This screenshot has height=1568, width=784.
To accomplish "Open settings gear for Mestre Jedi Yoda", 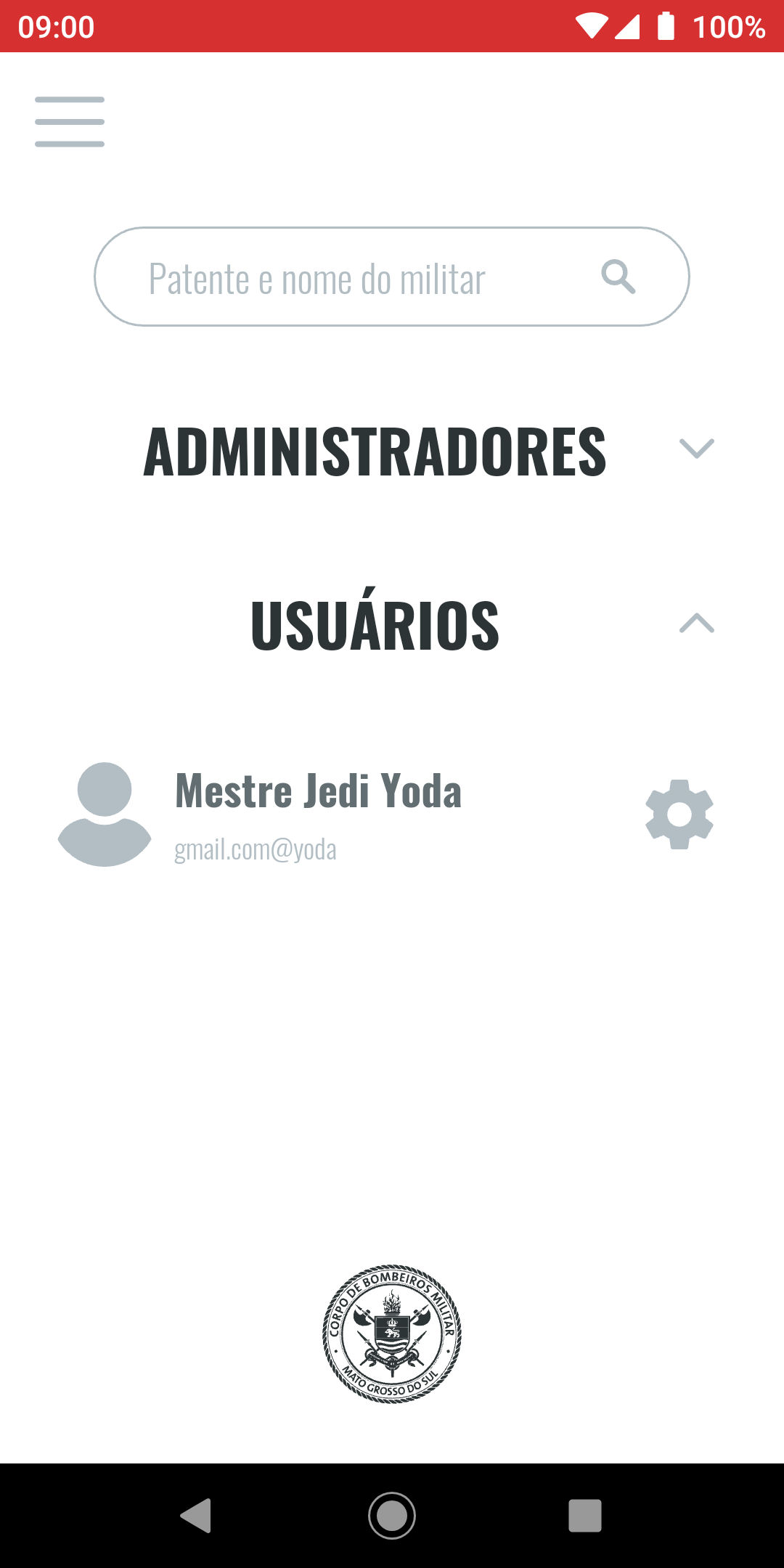I will (679, 814).
